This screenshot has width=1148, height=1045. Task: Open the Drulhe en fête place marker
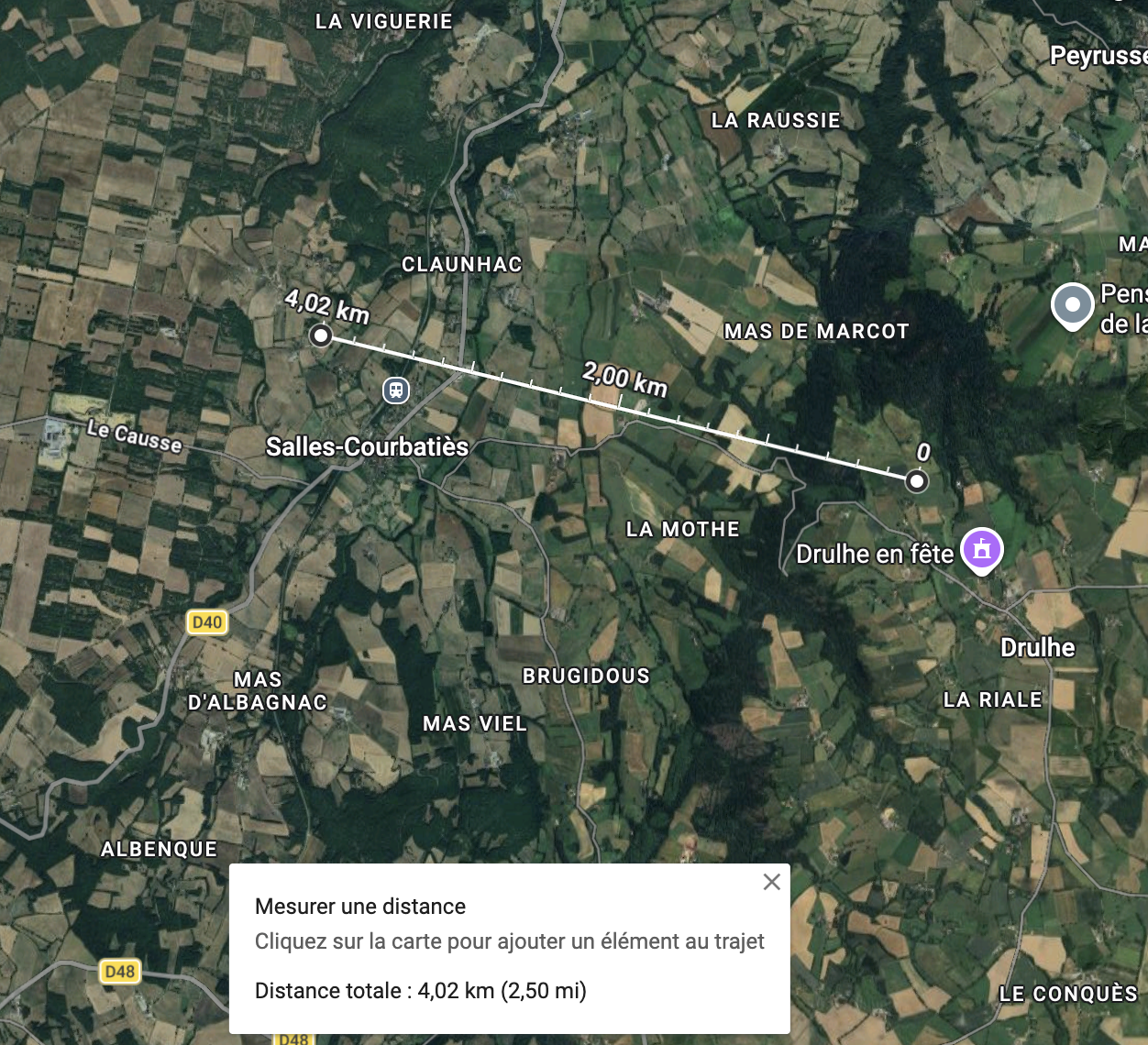click(981, 550)
